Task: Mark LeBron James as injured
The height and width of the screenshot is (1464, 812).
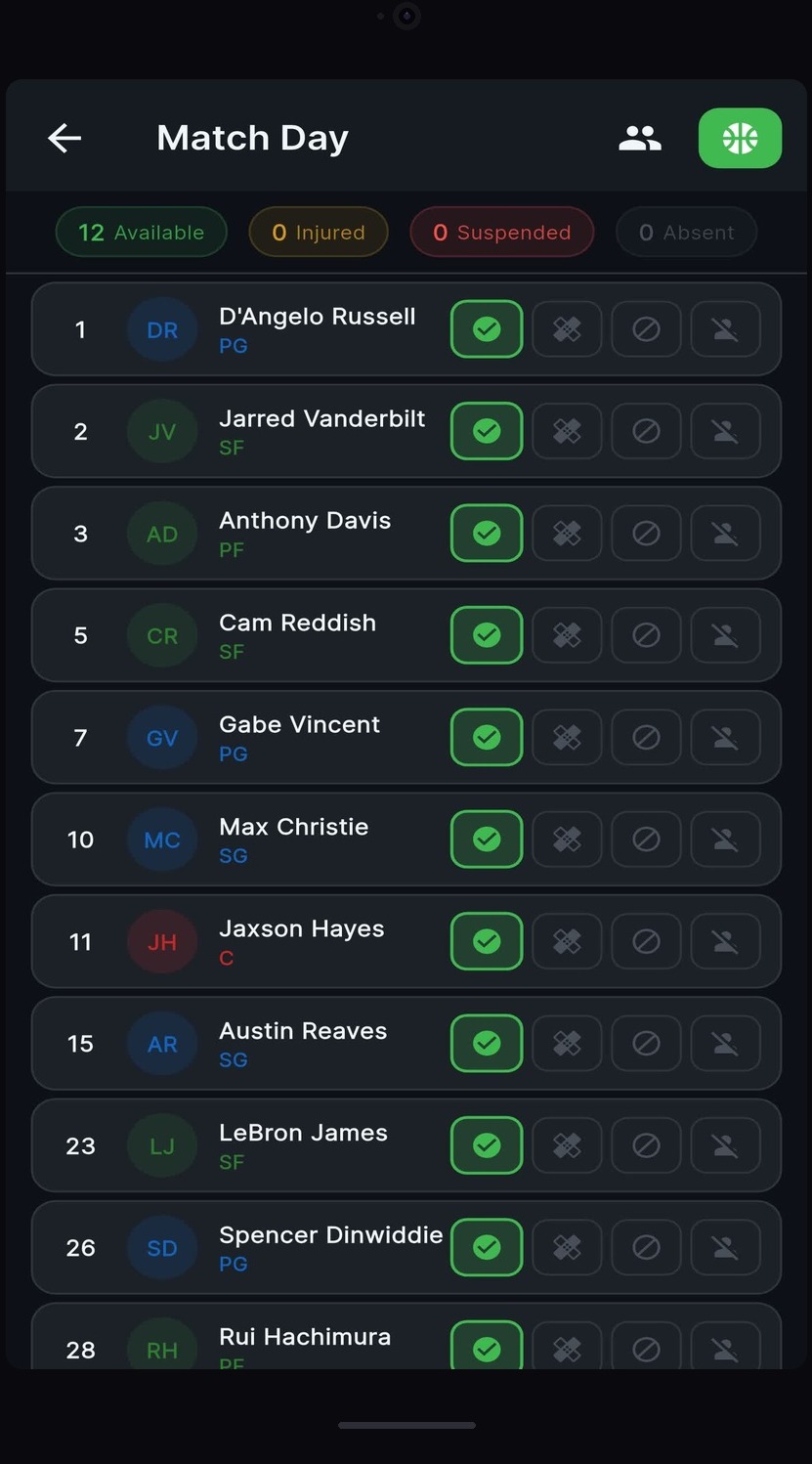Action: pyautogui.click(x=567, y=1145)
